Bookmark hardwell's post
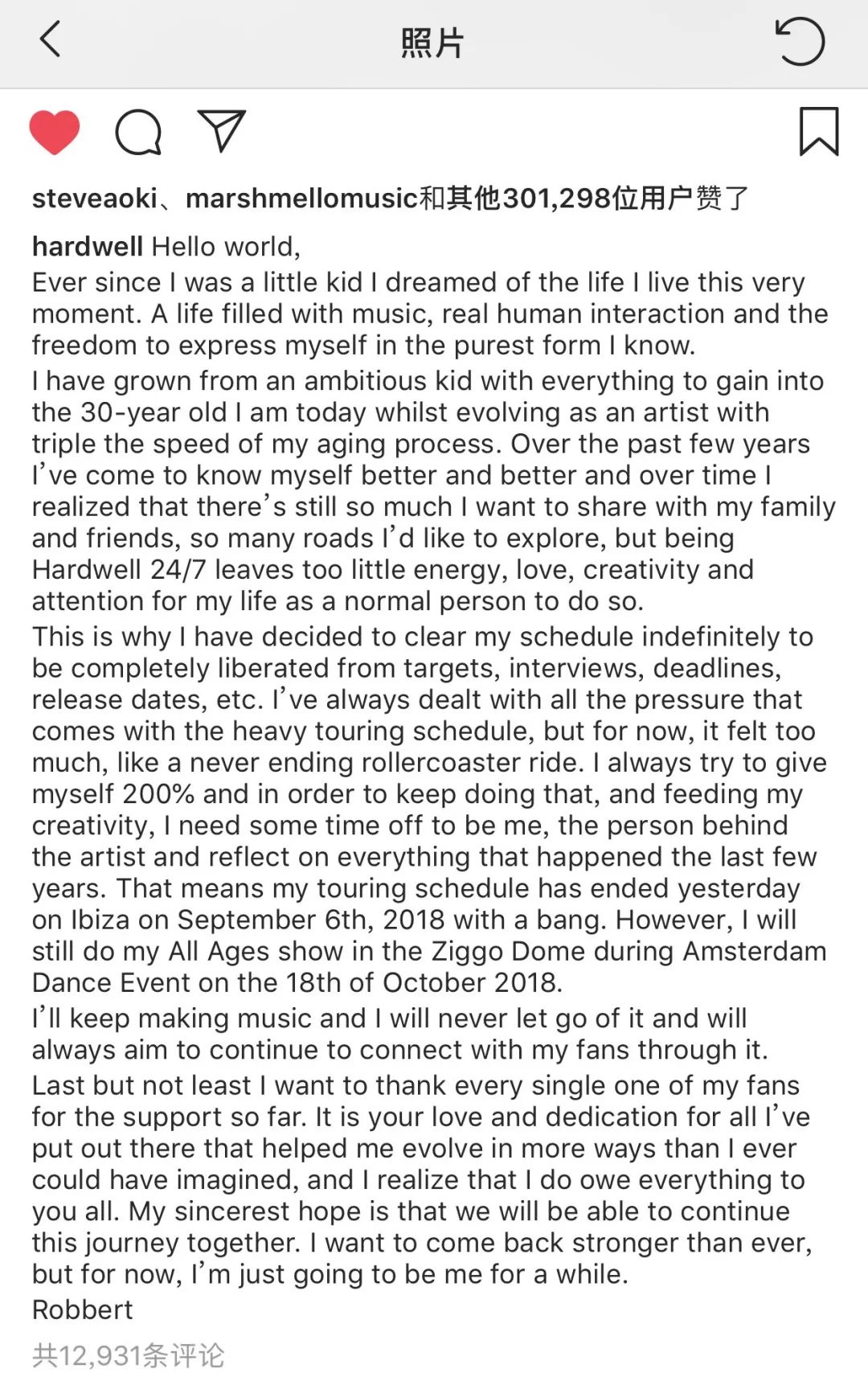Image resolution: width=868 pixels, height=1377 pixels. coord(818,132)
